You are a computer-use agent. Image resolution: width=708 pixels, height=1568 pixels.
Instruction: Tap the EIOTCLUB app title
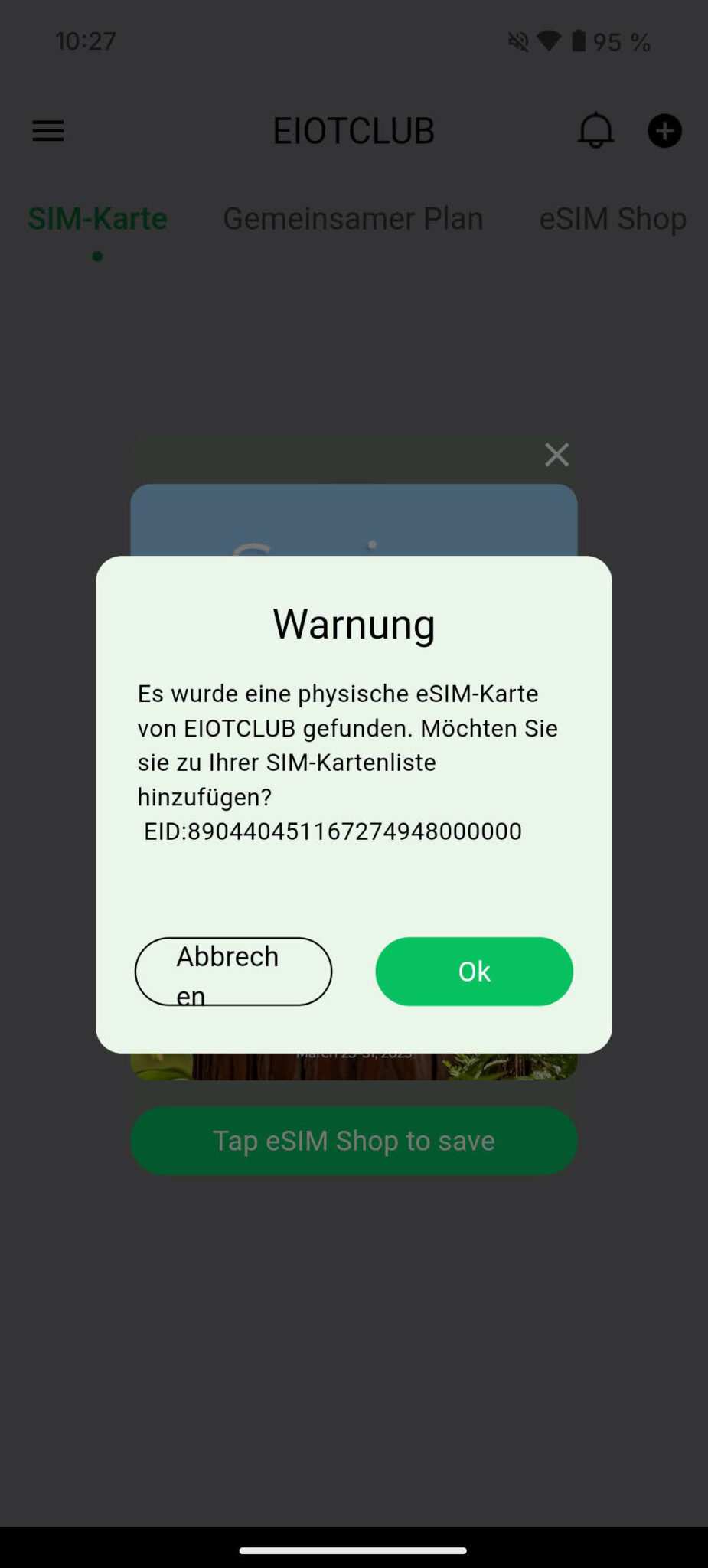pos(353,130)
